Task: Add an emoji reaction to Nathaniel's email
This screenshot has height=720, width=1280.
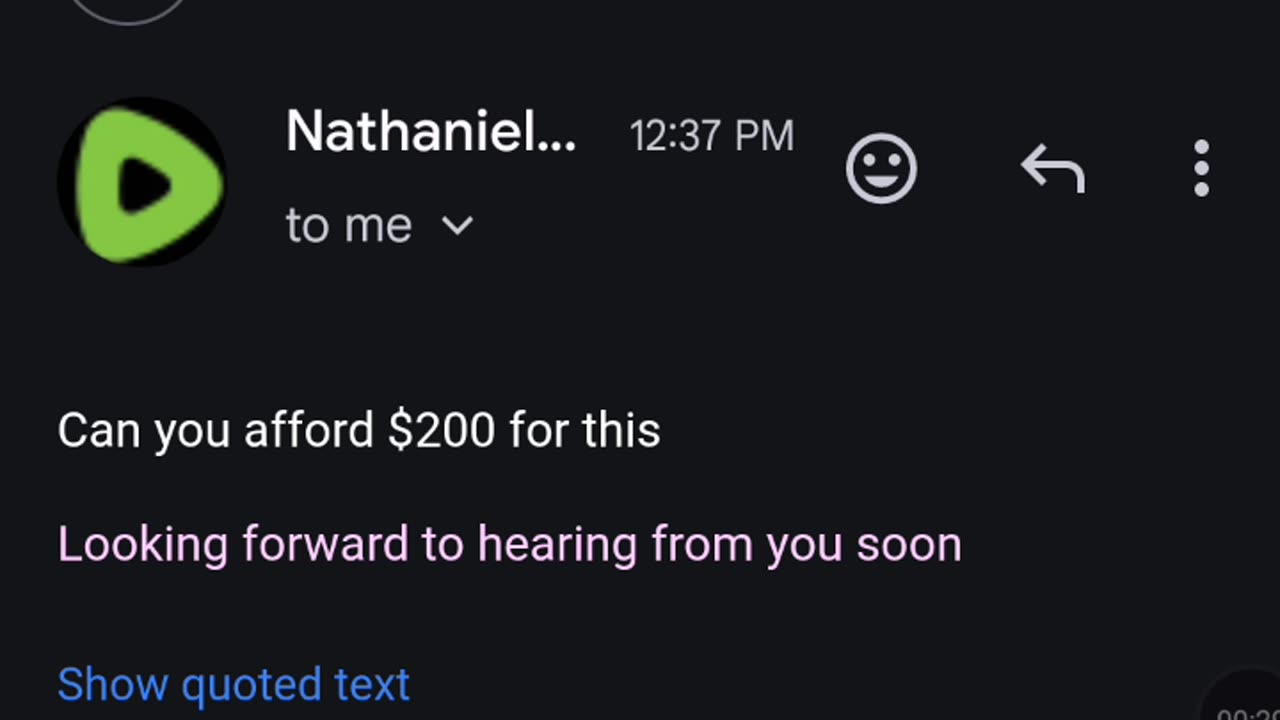Action: [881, 169]
